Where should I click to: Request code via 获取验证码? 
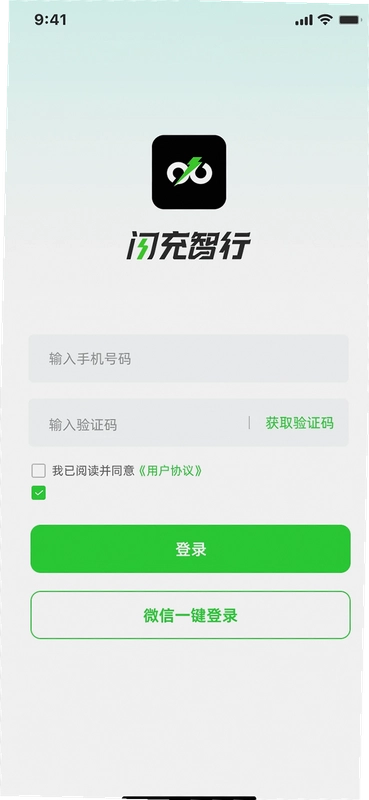point(300,423)
